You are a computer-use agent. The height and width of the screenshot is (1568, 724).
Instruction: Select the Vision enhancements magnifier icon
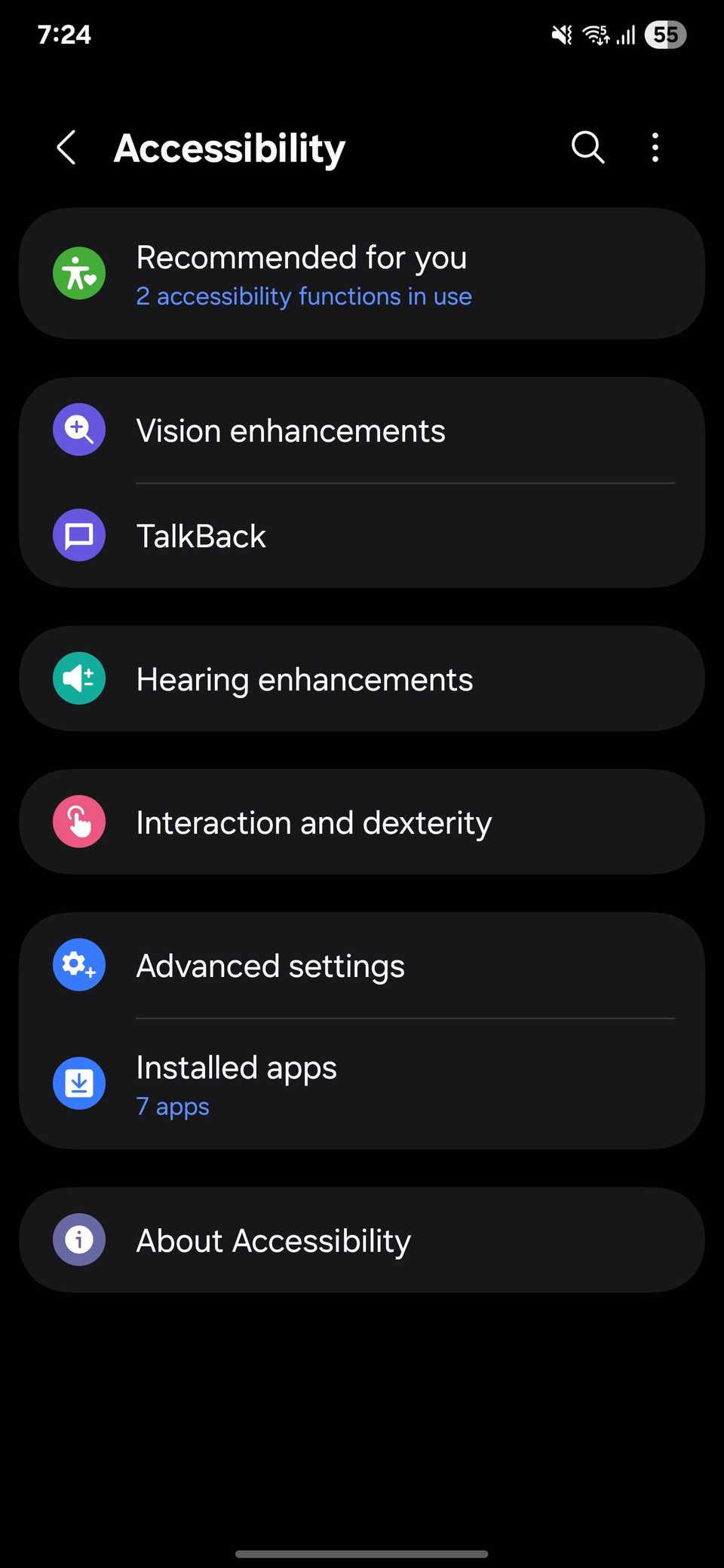click(78, 430)
